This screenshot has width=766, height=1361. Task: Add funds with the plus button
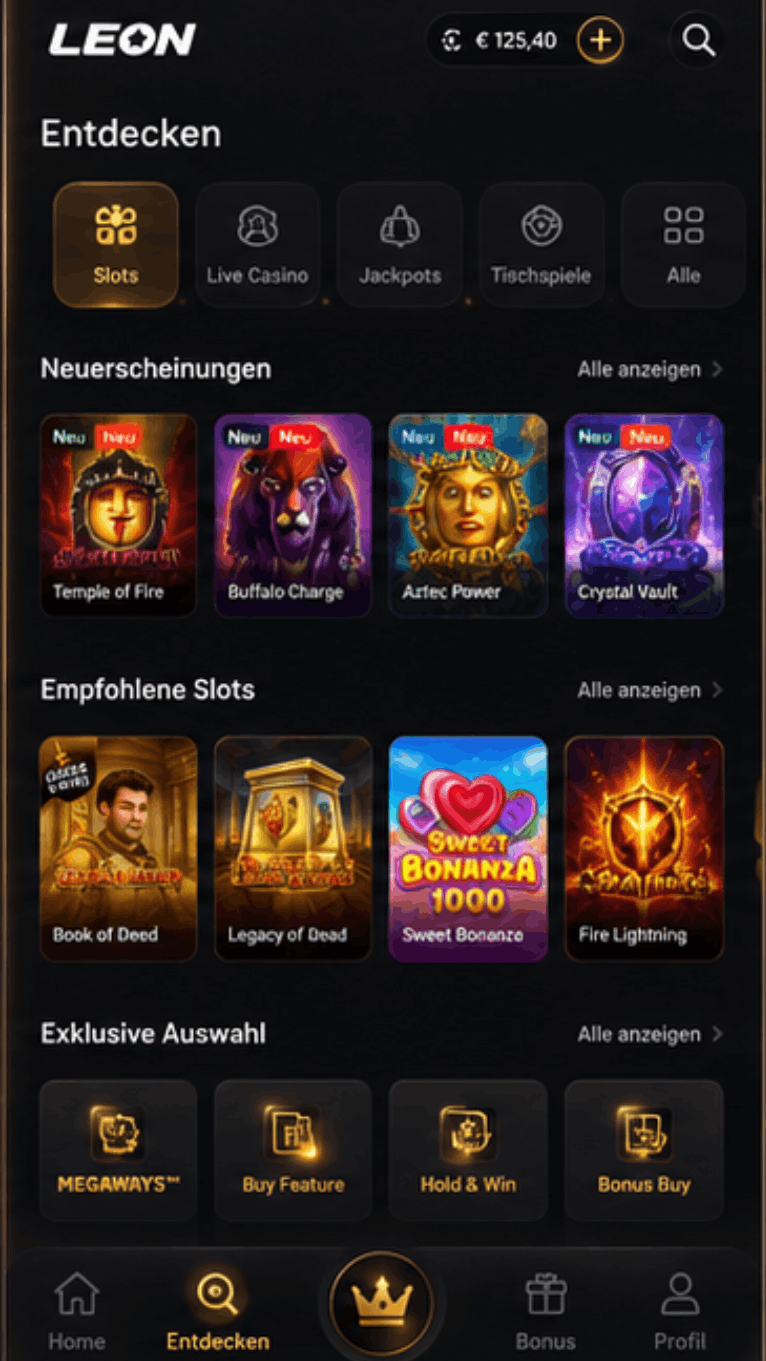(600, 41)
